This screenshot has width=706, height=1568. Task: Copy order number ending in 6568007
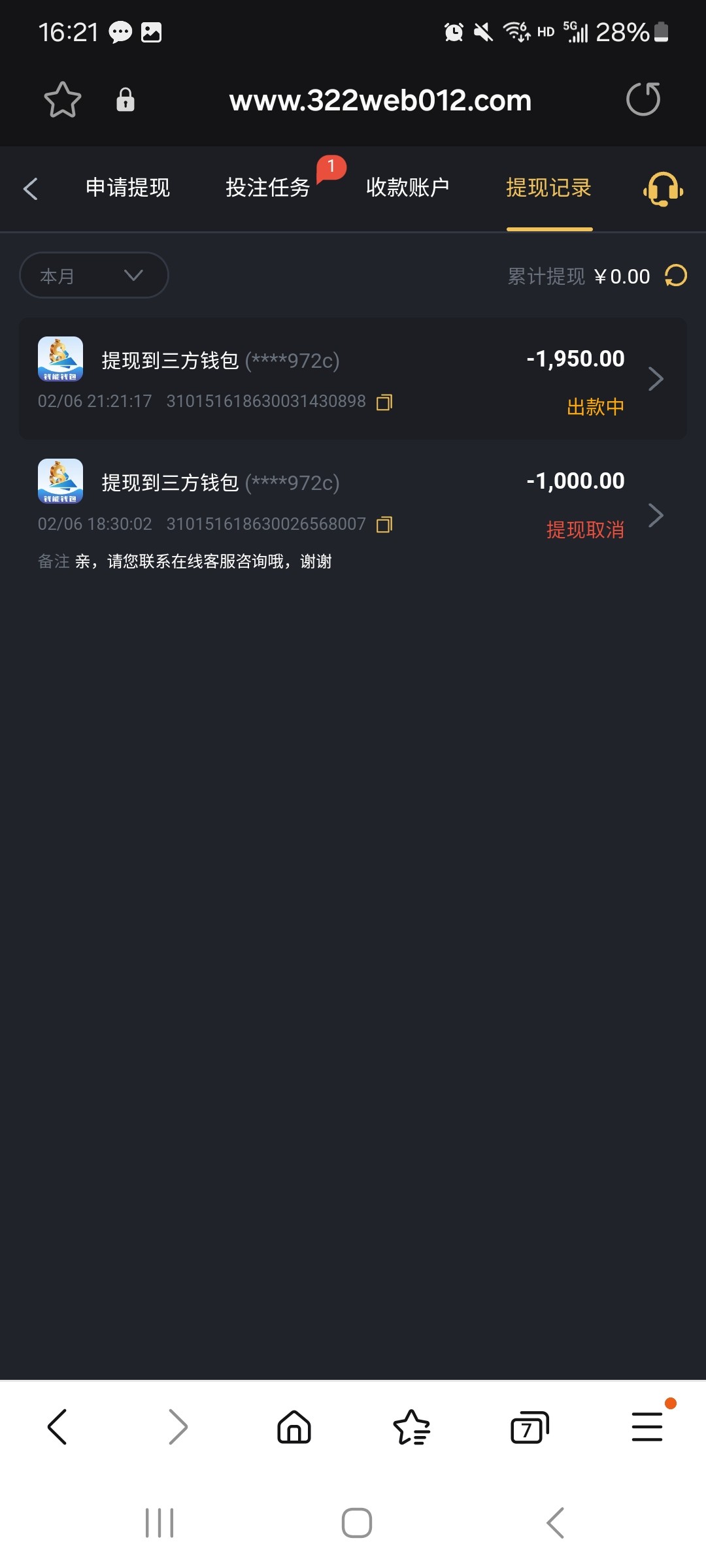(384, 524)
